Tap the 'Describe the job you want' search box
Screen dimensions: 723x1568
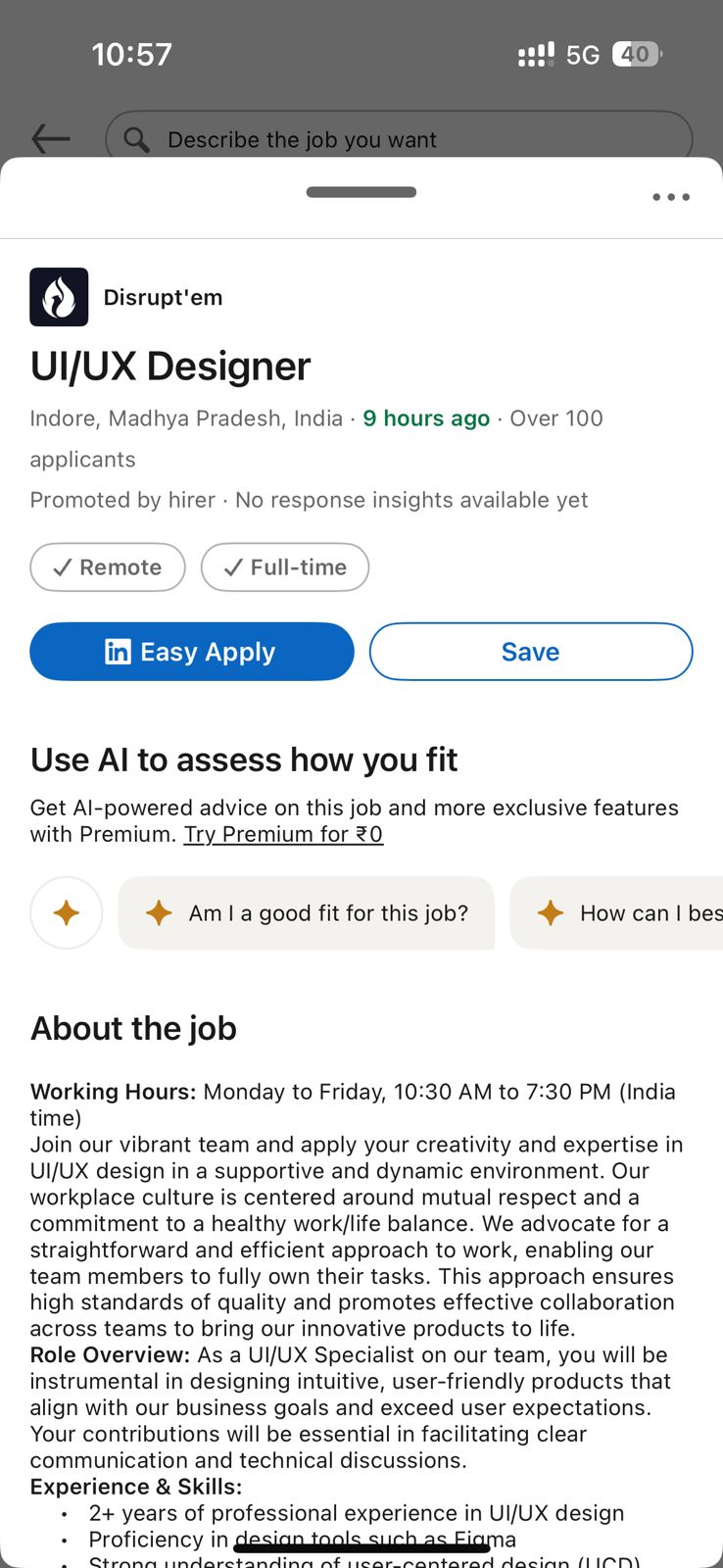(399, 139)
